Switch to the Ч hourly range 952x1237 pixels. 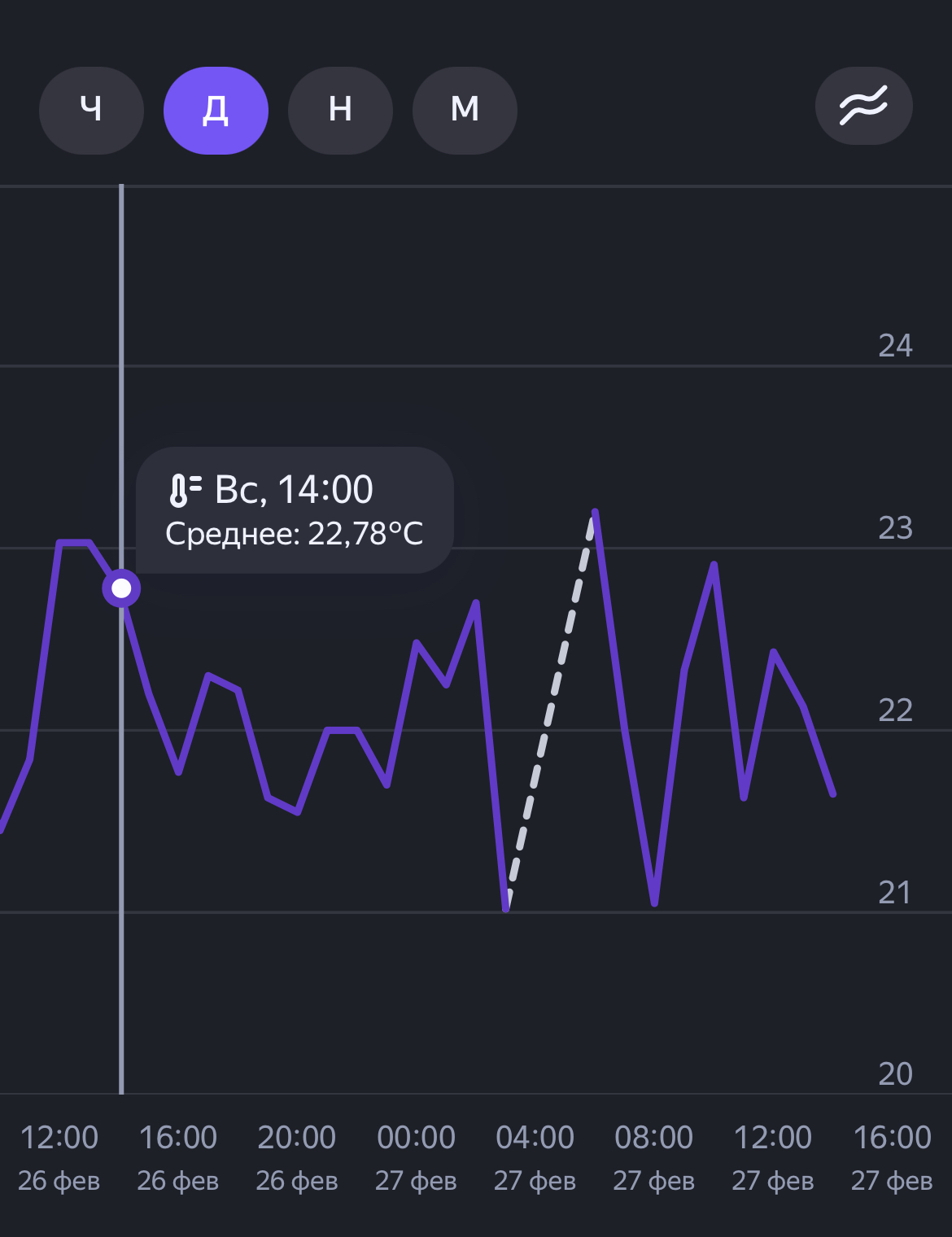point(91,110)
